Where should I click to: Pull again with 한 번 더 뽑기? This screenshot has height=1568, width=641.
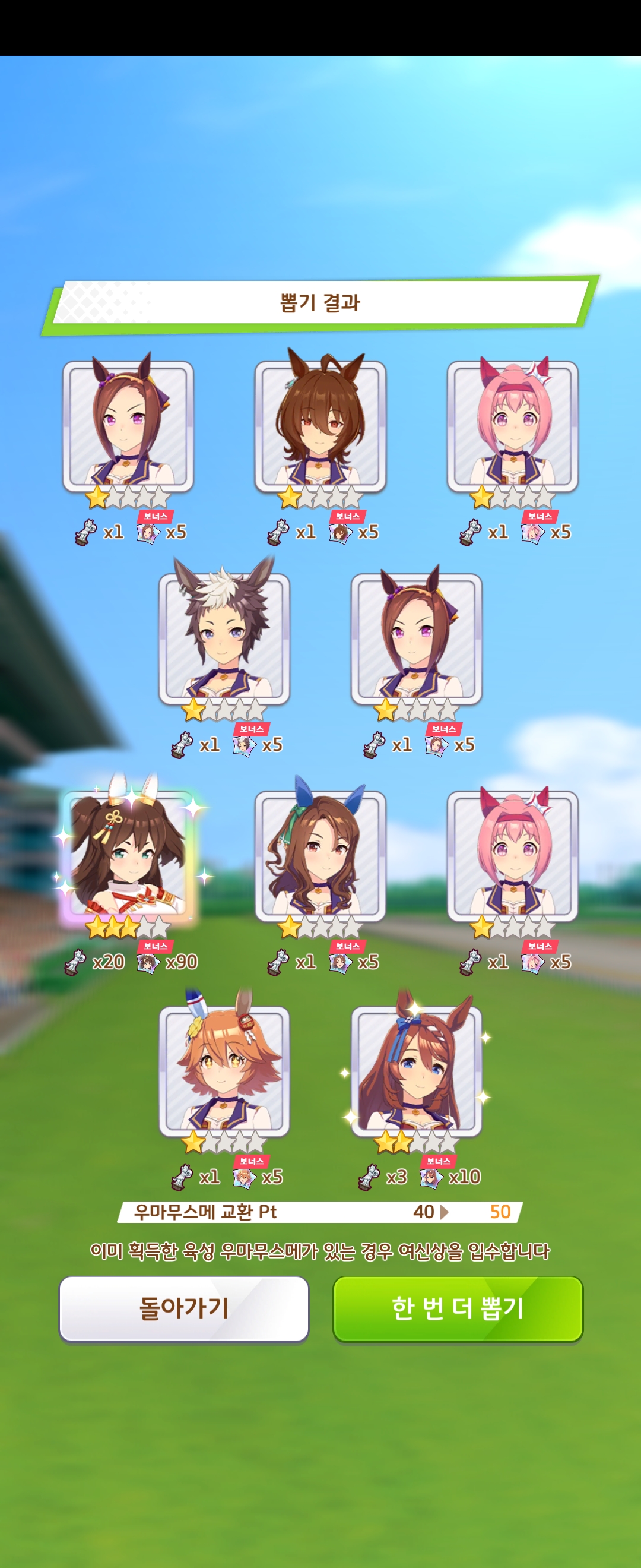coord(458,1308)
